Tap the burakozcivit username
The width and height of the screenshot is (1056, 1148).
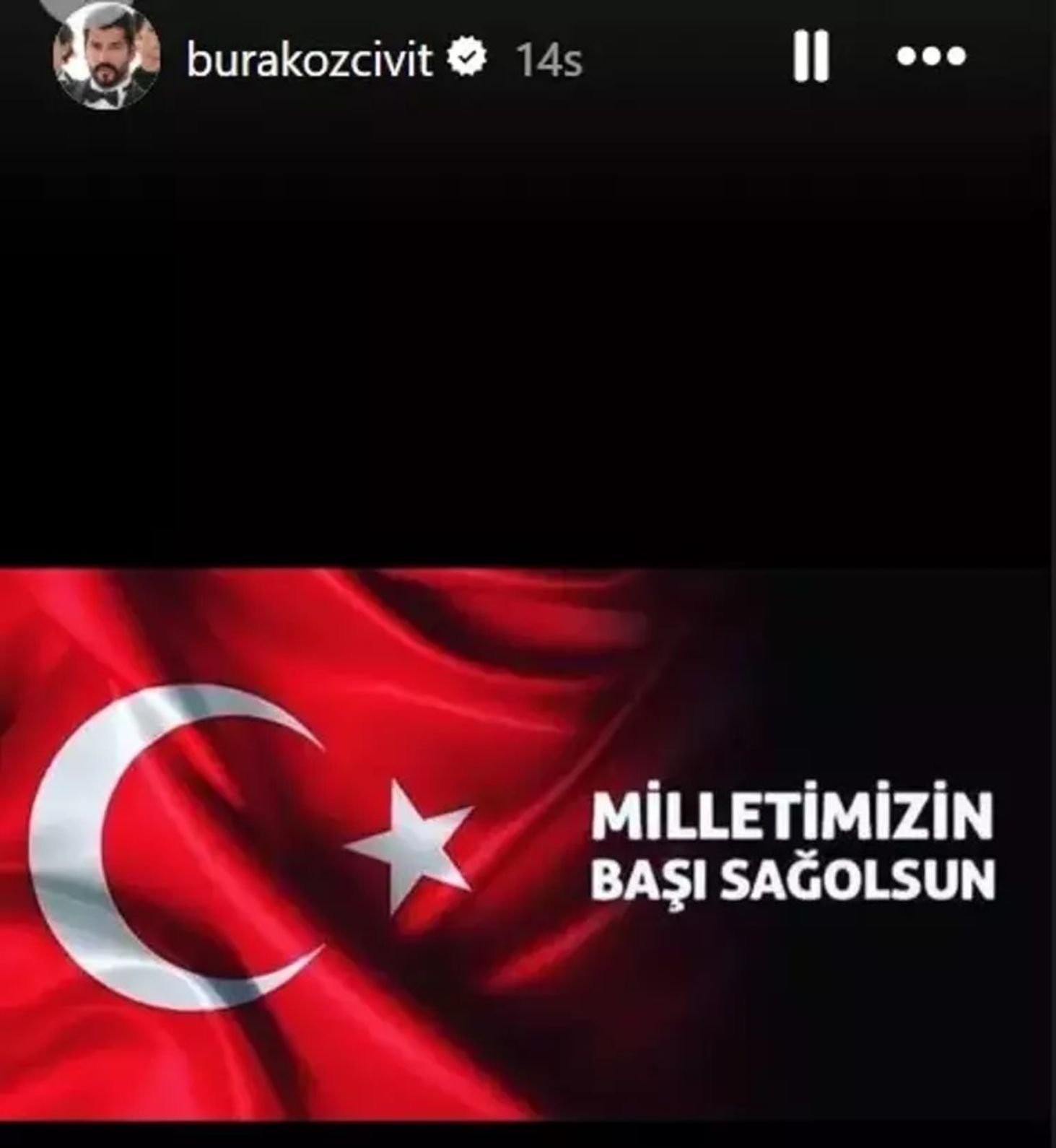point(309,59)
